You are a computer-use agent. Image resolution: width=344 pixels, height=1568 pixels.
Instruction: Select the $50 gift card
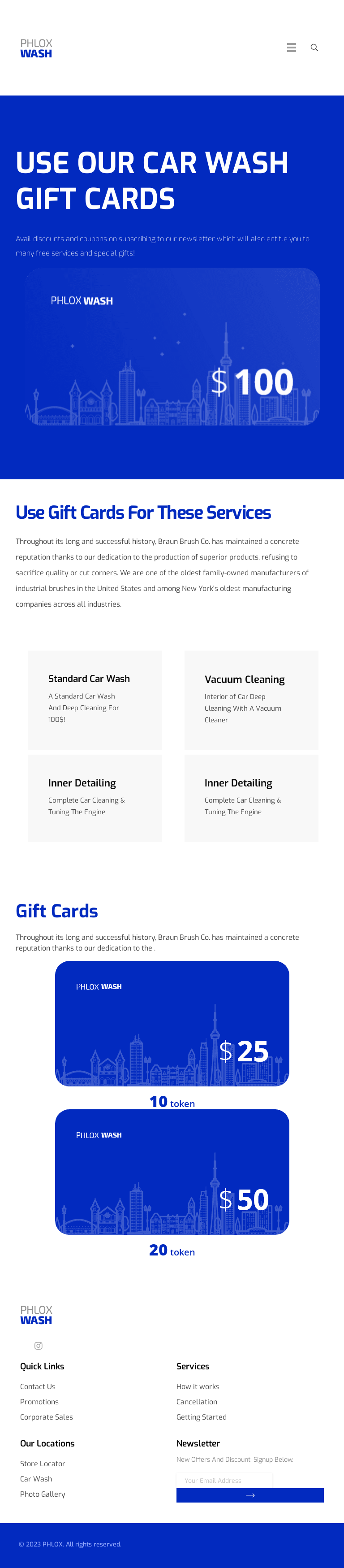[172, 1172]
